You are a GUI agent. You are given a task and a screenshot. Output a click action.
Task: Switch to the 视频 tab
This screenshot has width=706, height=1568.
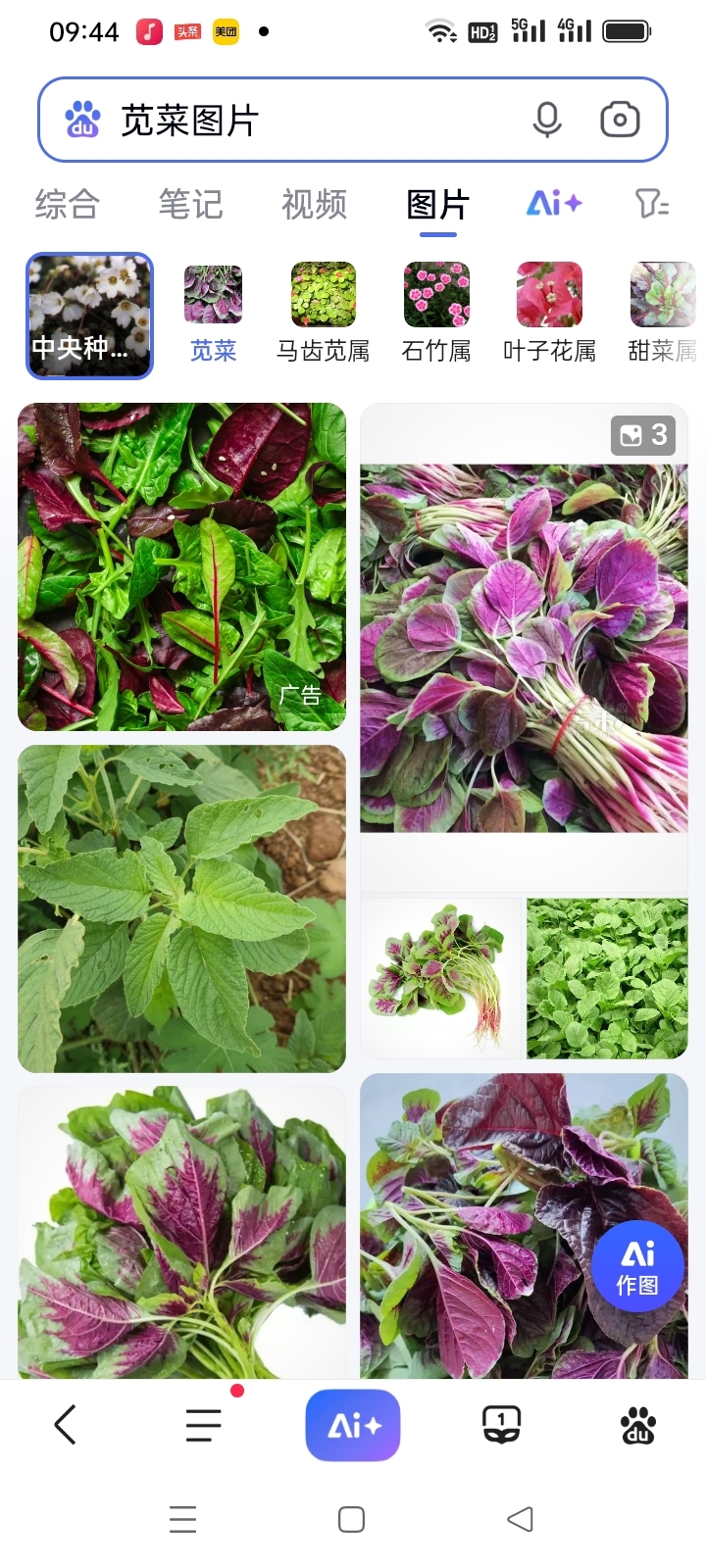[x=314, y=205]
